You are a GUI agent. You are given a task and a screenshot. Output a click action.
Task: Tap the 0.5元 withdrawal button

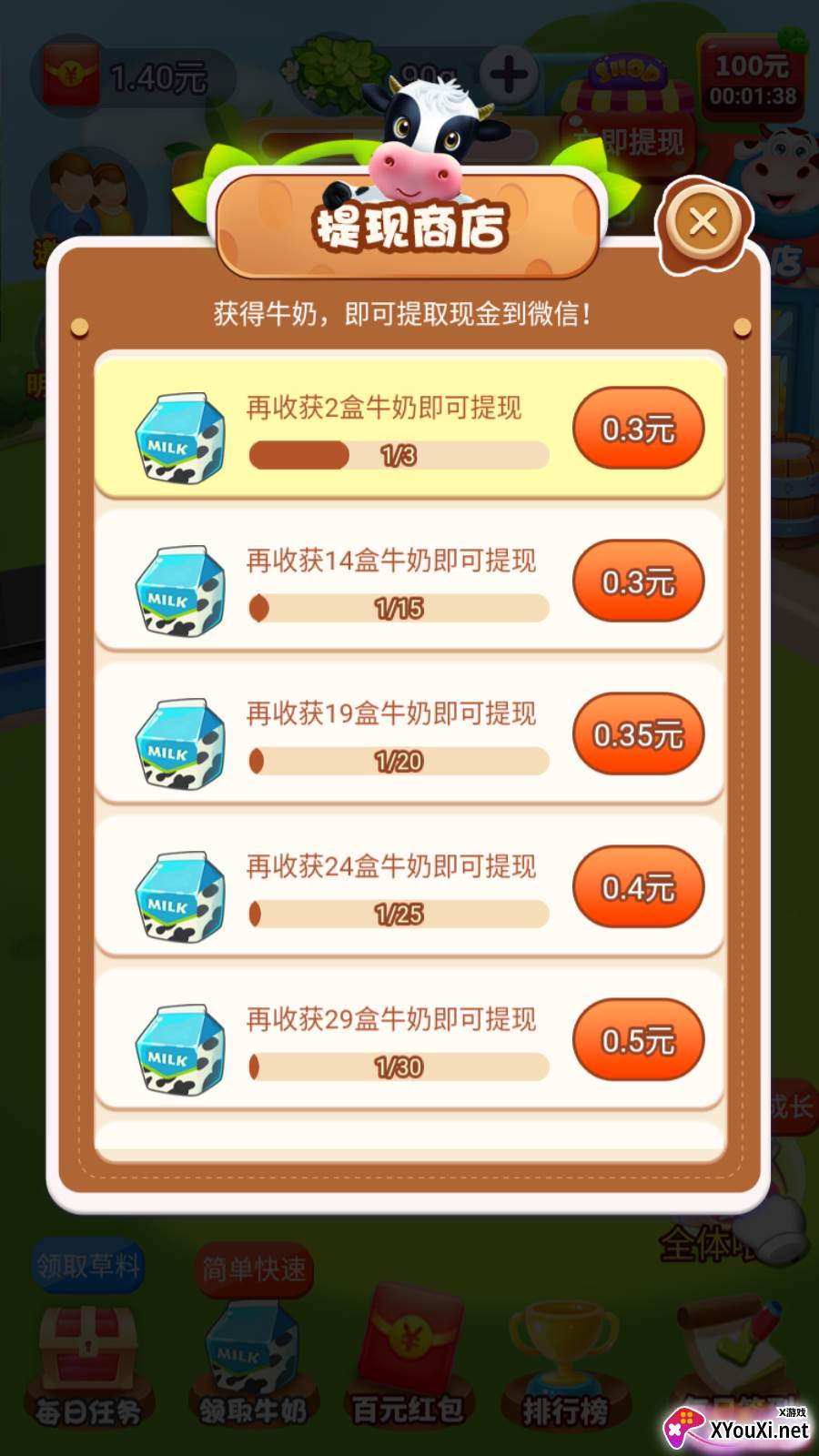point(638,1039)
